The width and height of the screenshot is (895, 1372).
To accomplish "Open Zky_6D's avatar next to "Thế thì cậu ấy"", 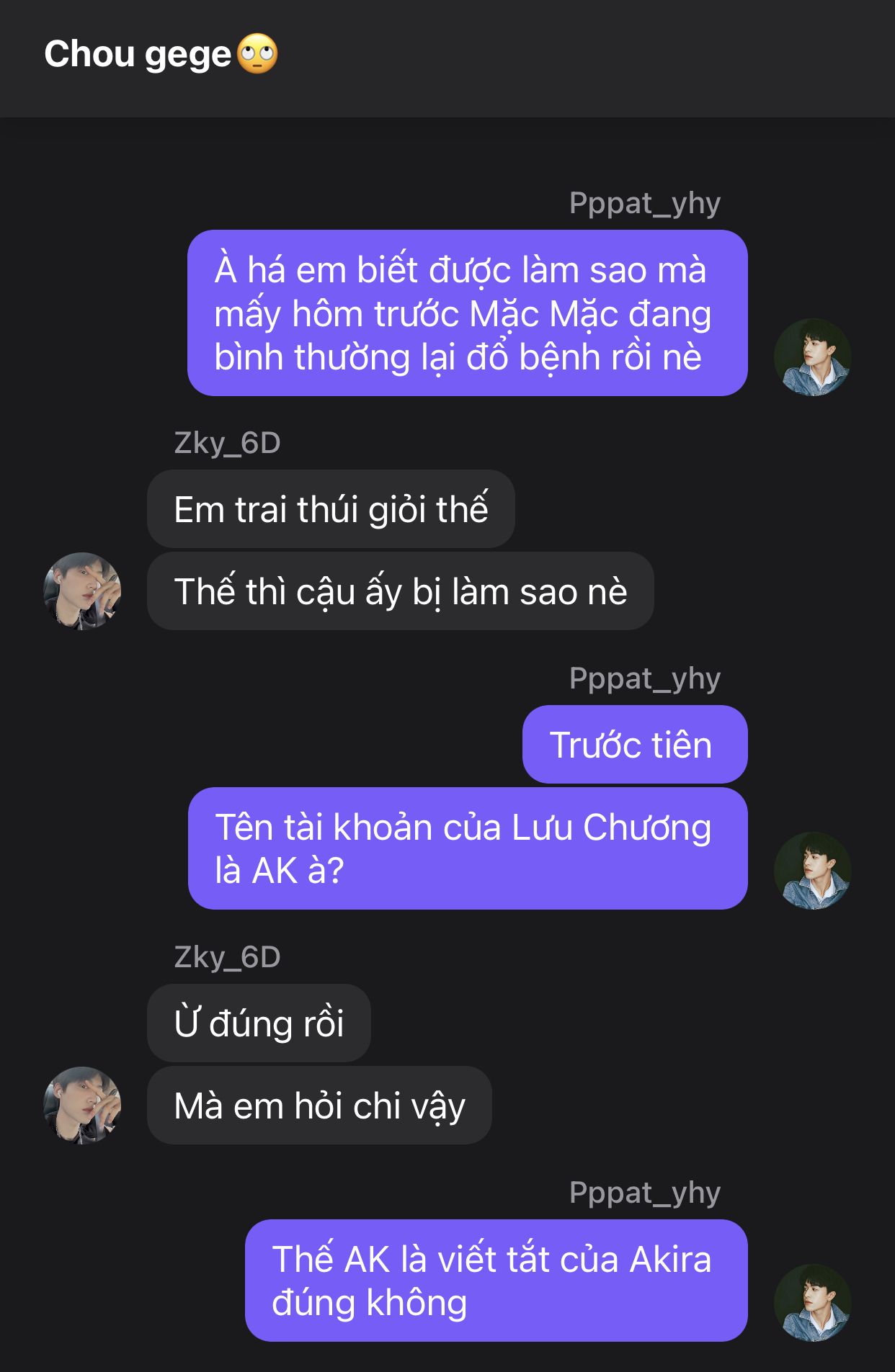I will (82, 591).
